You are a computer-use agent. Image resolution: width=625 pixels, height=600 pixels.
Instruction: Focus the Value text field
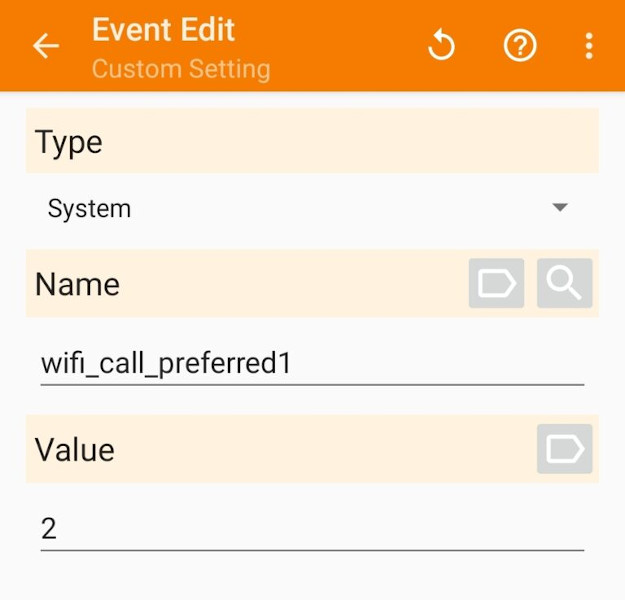pyautogui.click(x=312, y=529)
